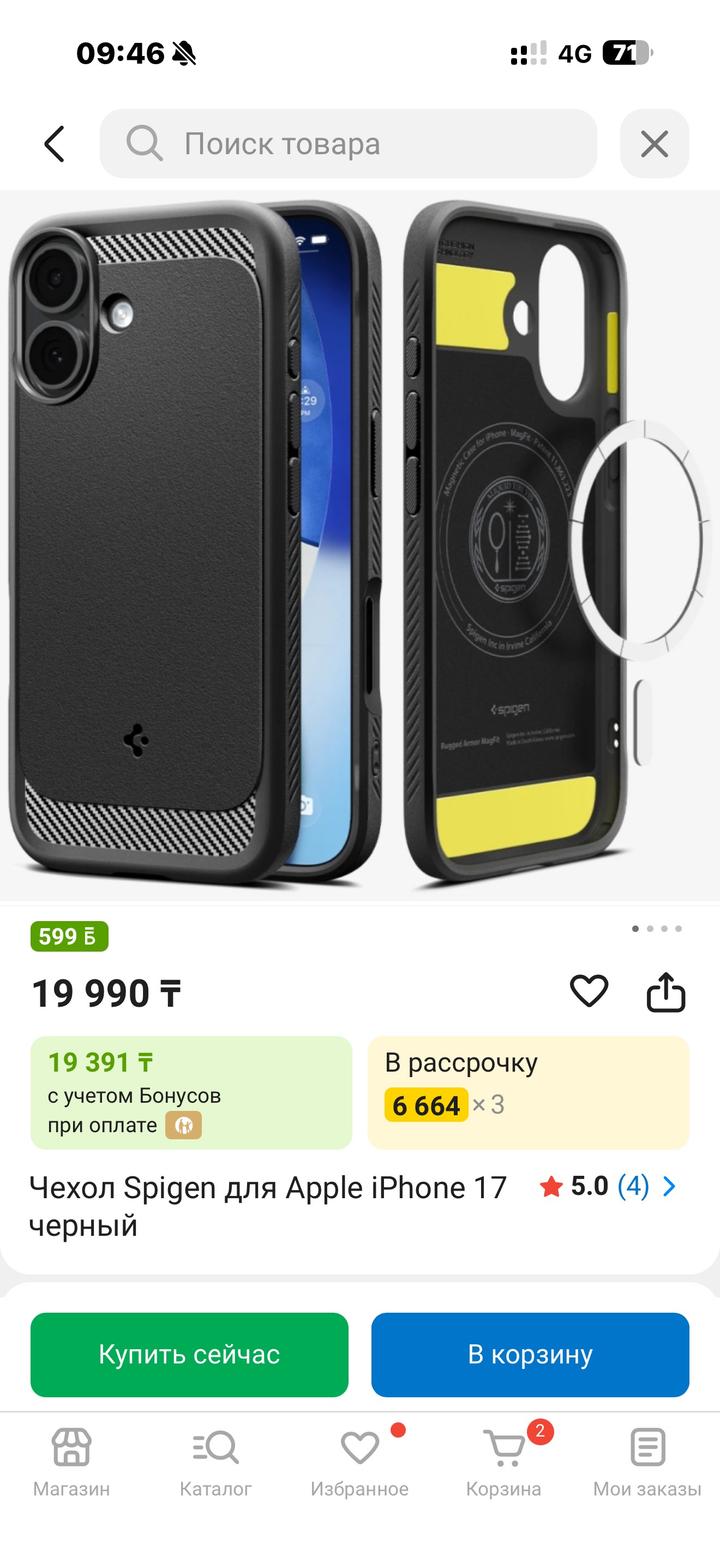The image size is (720, 1564).
Task: Open the В рассрочку installment option
Action: 528,1092
